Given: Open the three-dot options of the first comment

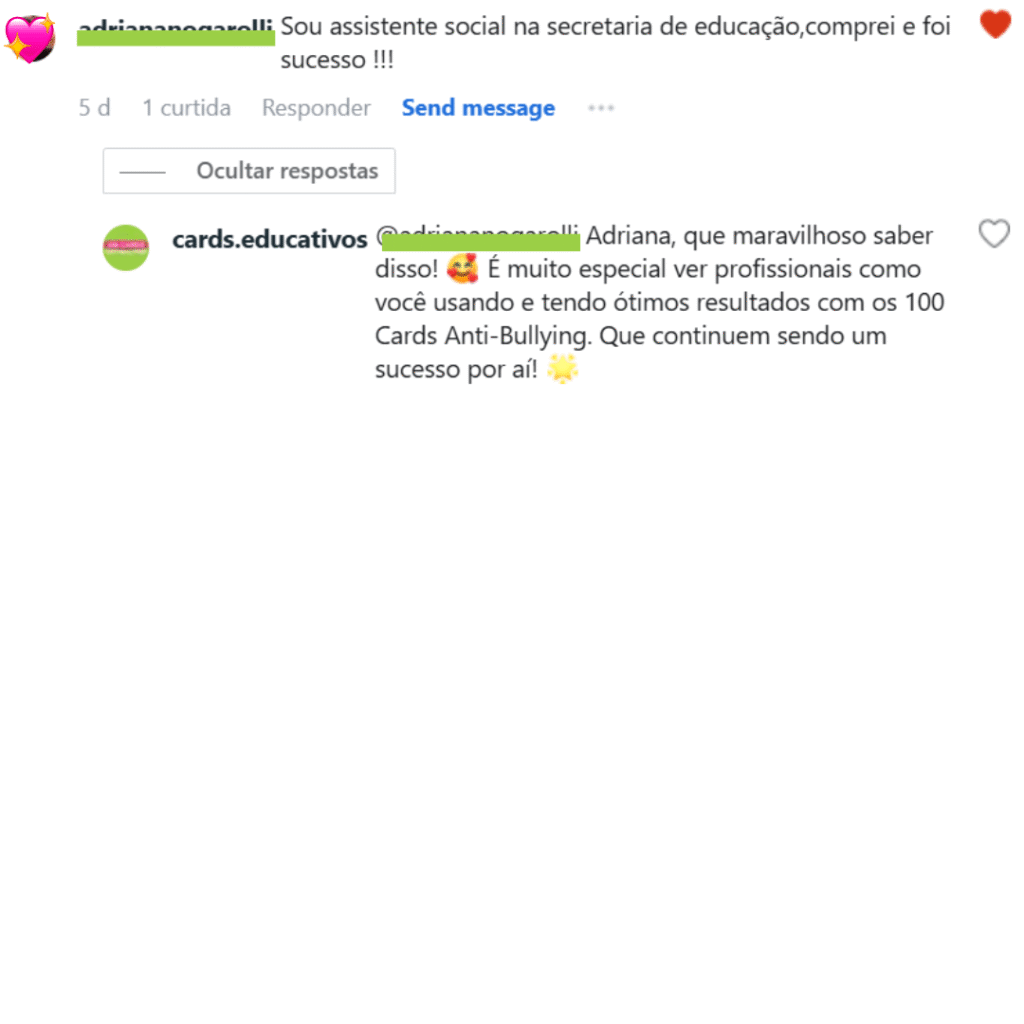Looking at the screenshot, I should coord(601,108).
